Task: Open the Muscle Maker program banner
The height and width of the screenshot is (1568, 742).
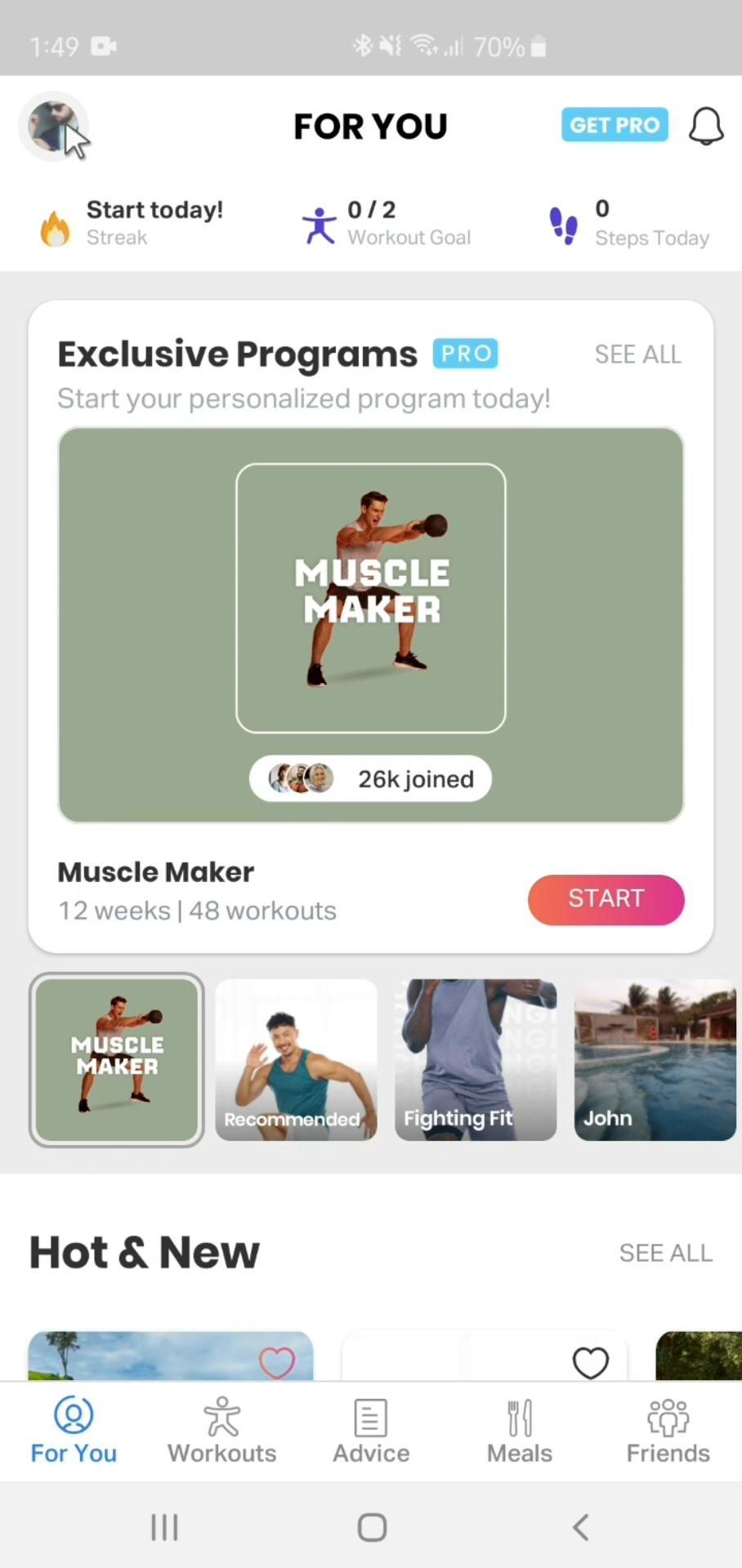Action: coord(371,624)
